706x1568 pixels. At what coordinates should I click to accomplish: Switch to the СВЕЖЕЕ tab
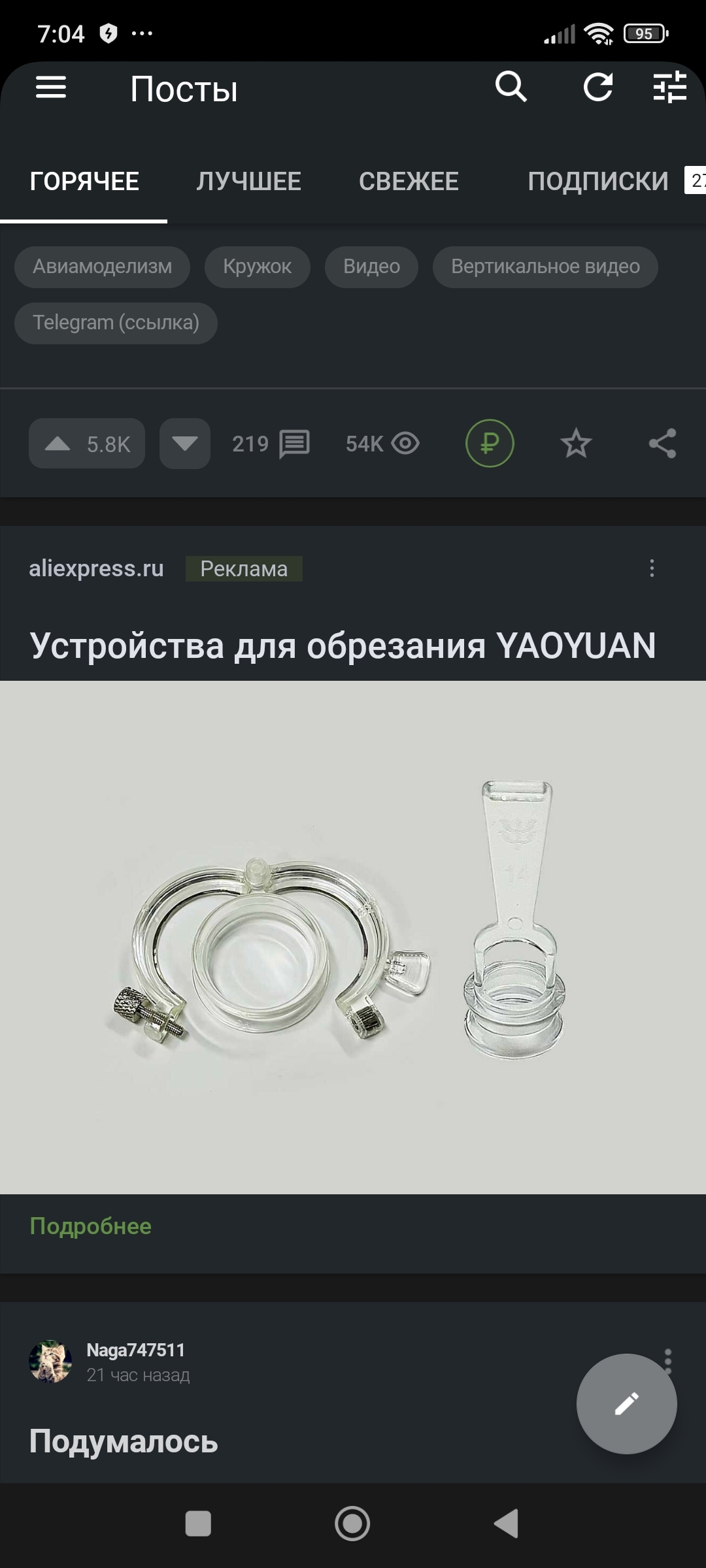tap(409, 181)
